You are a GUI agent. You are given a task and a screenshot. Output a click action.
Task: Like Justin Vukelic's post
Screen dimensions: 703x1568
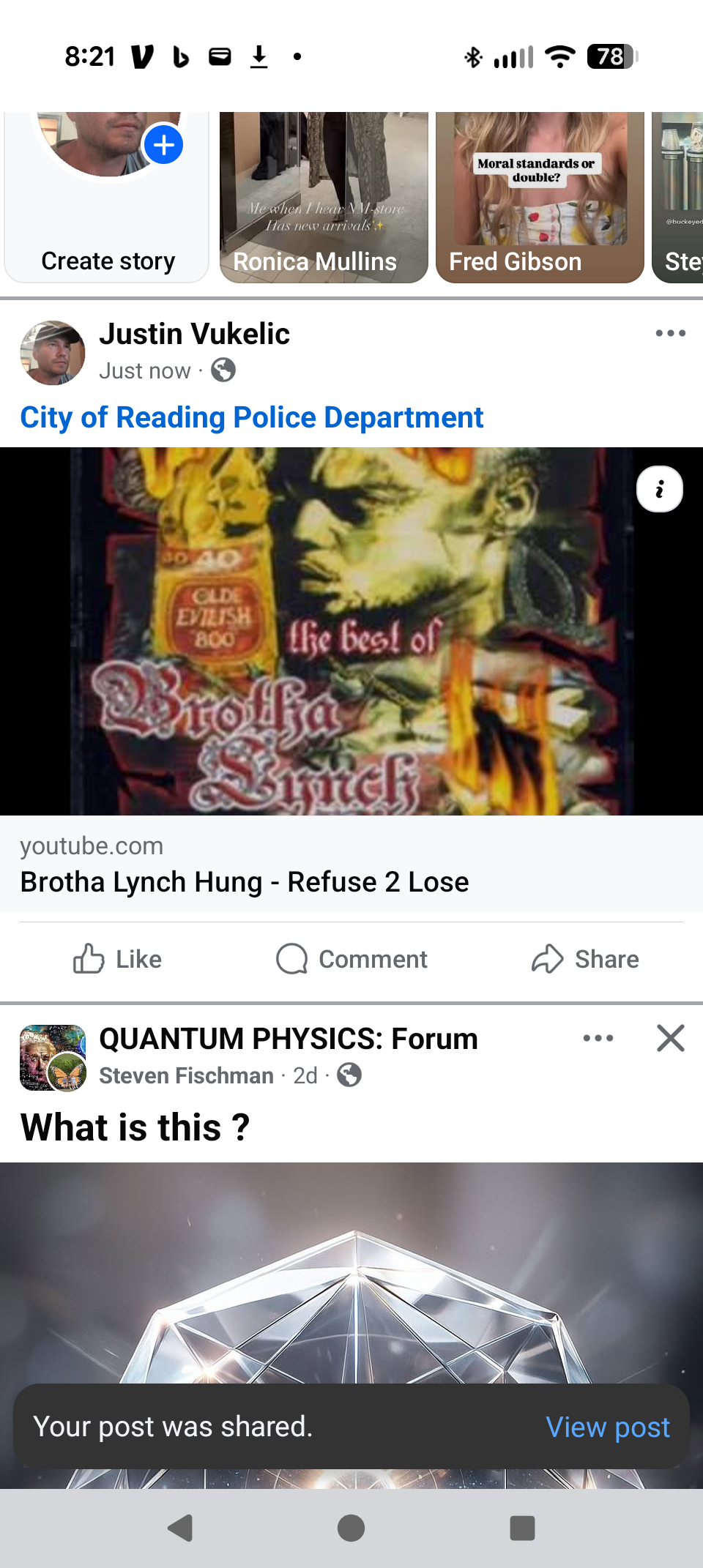117,959
